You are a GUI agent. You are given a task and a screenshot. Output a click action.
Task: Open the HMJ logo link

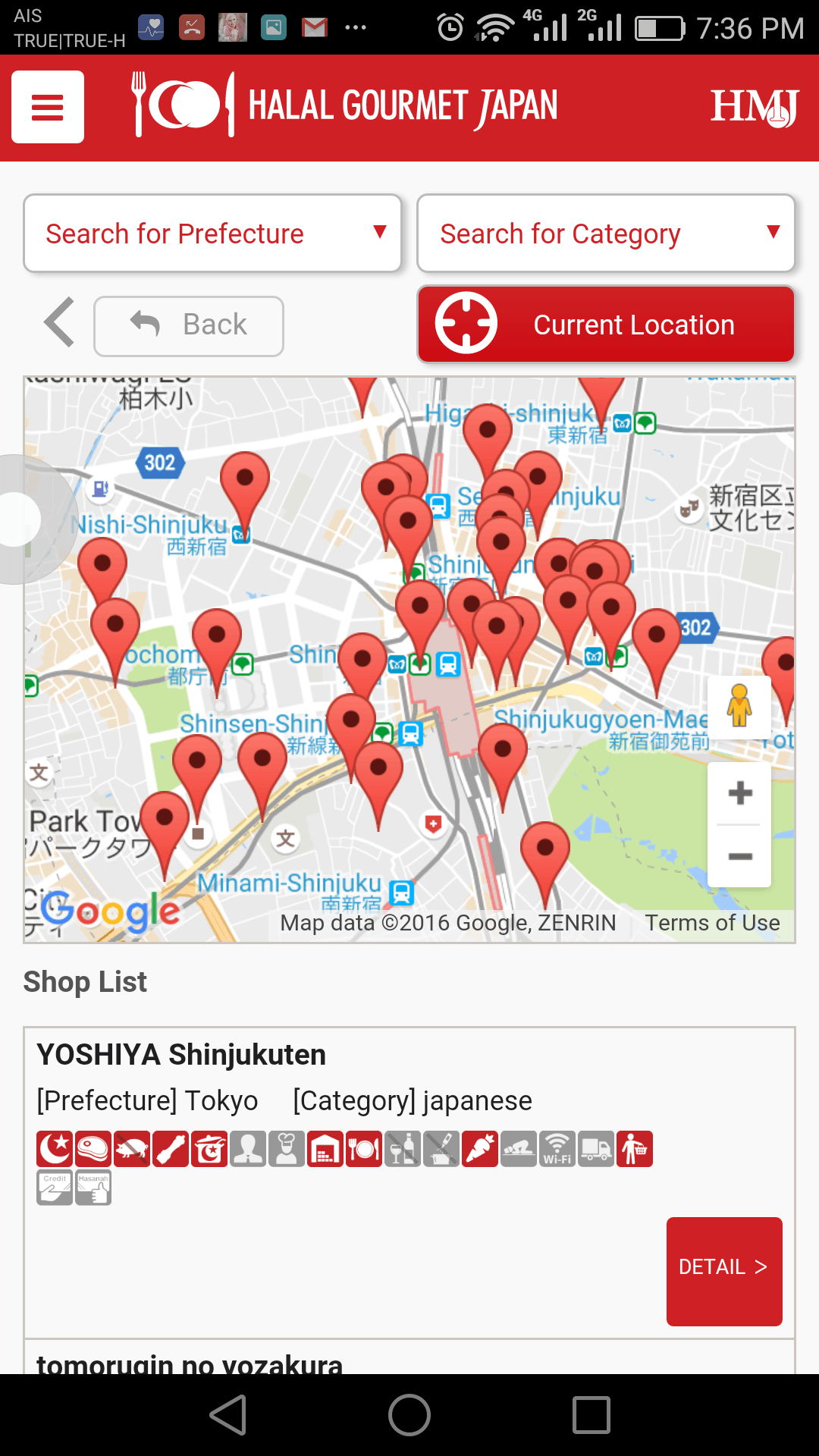tap(754, 107)
